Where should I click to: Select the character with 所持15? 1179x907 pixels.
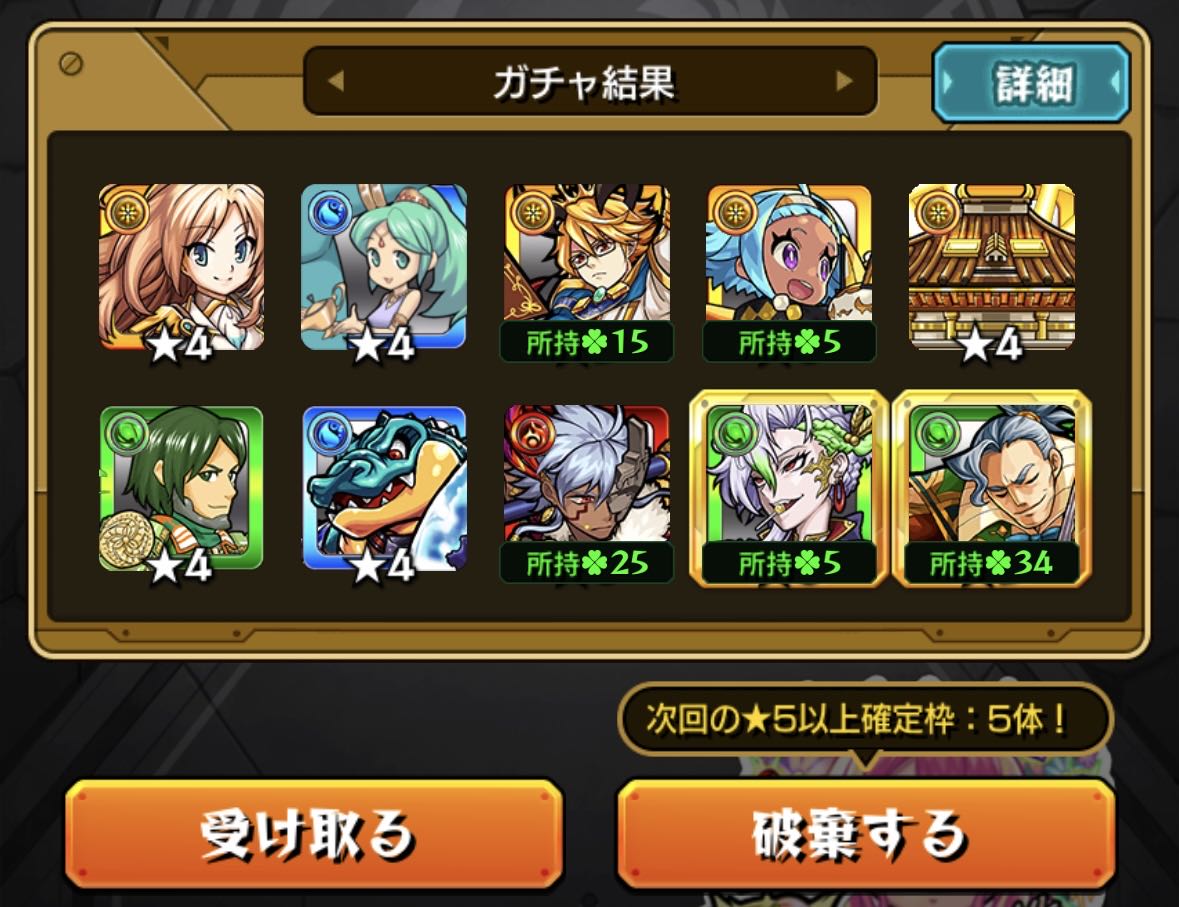point(586,272)
